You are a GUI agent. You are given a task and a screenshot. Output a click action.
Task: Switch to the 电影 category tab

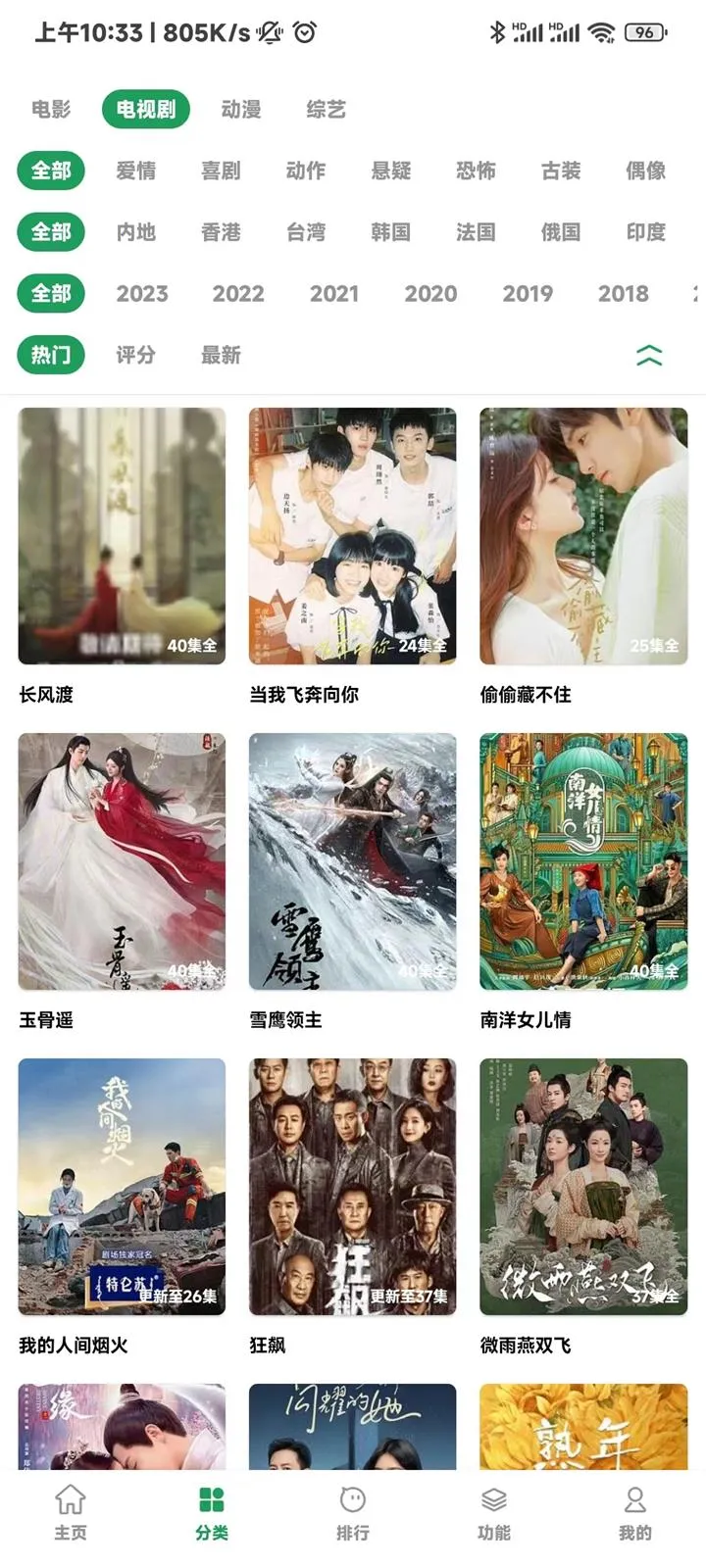tap(51, 109)
